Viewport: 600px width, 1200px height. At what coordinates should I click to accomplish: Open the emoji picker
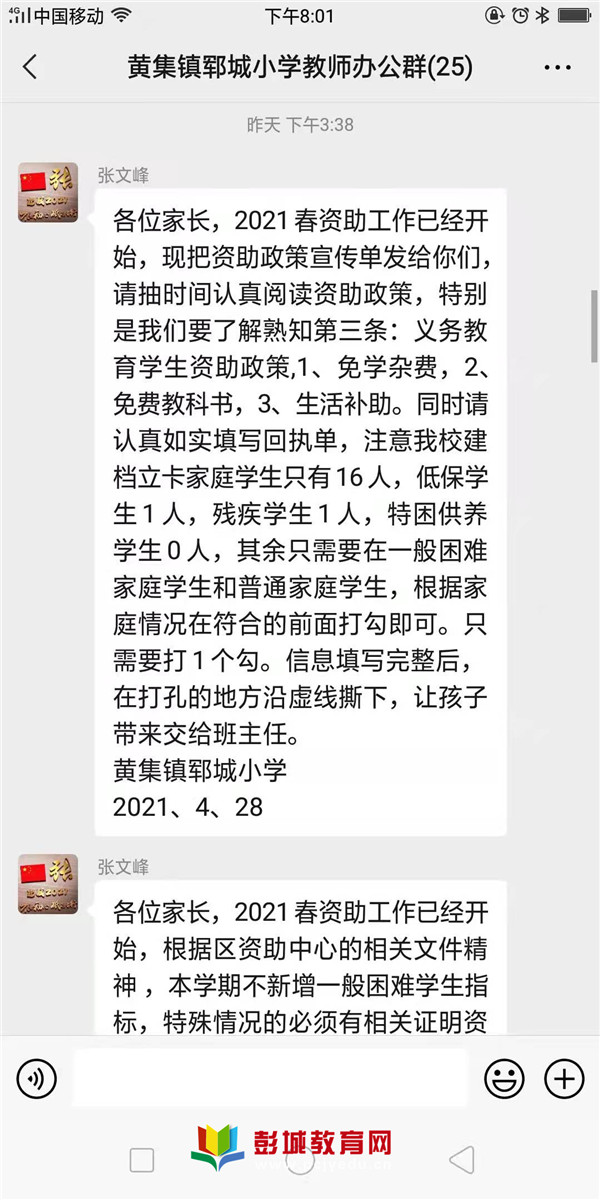pos(505,1078)
